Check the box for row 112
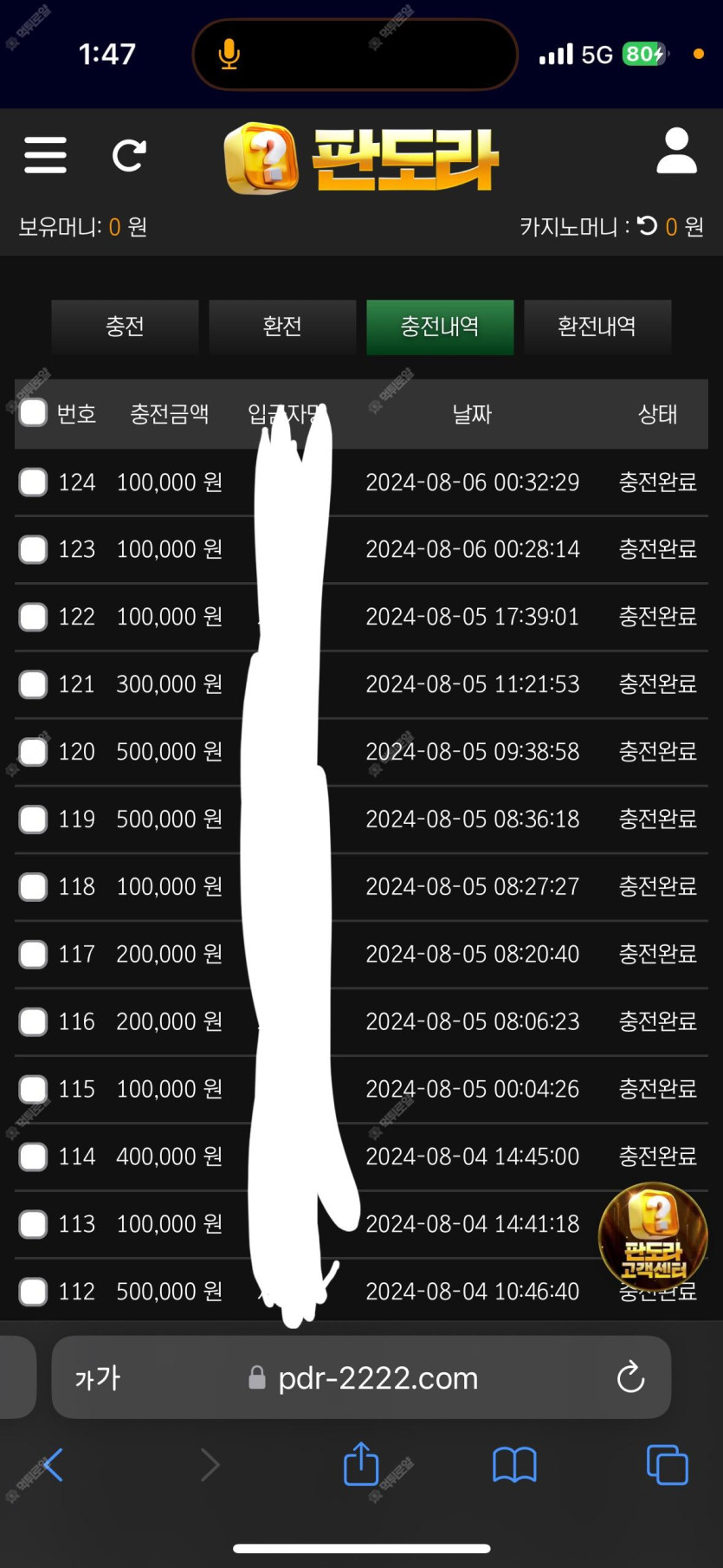The image size is (723, 1568). pos(33,1292)
